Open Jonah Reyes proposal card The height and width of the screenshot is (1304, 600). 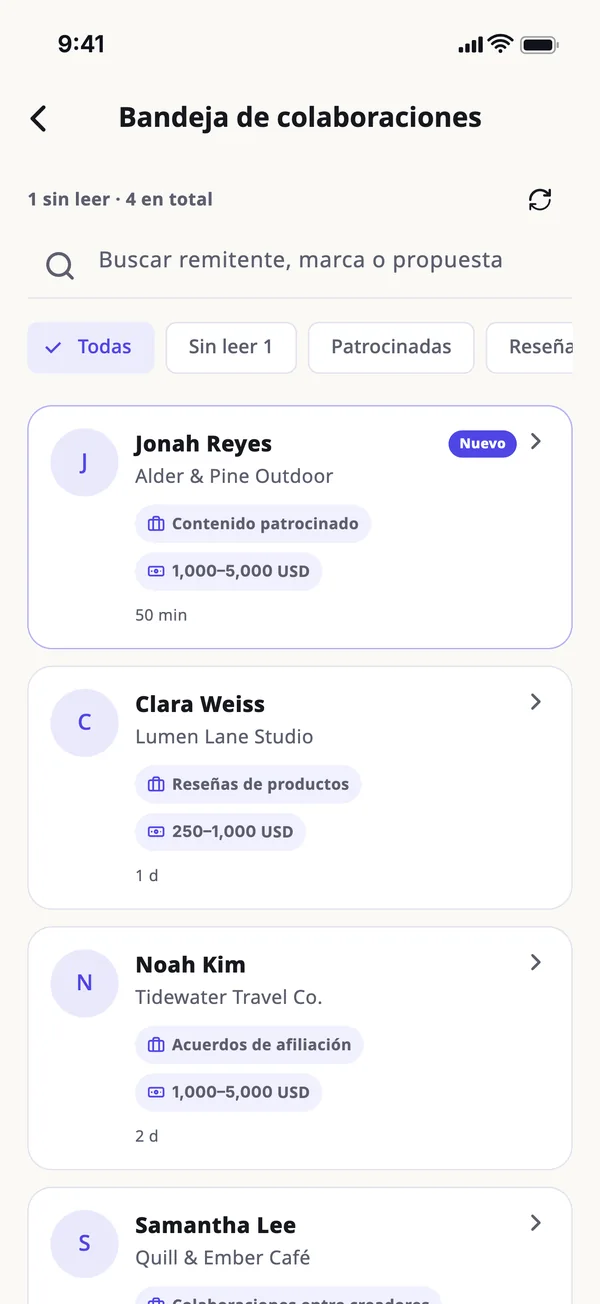click(300, 527)
